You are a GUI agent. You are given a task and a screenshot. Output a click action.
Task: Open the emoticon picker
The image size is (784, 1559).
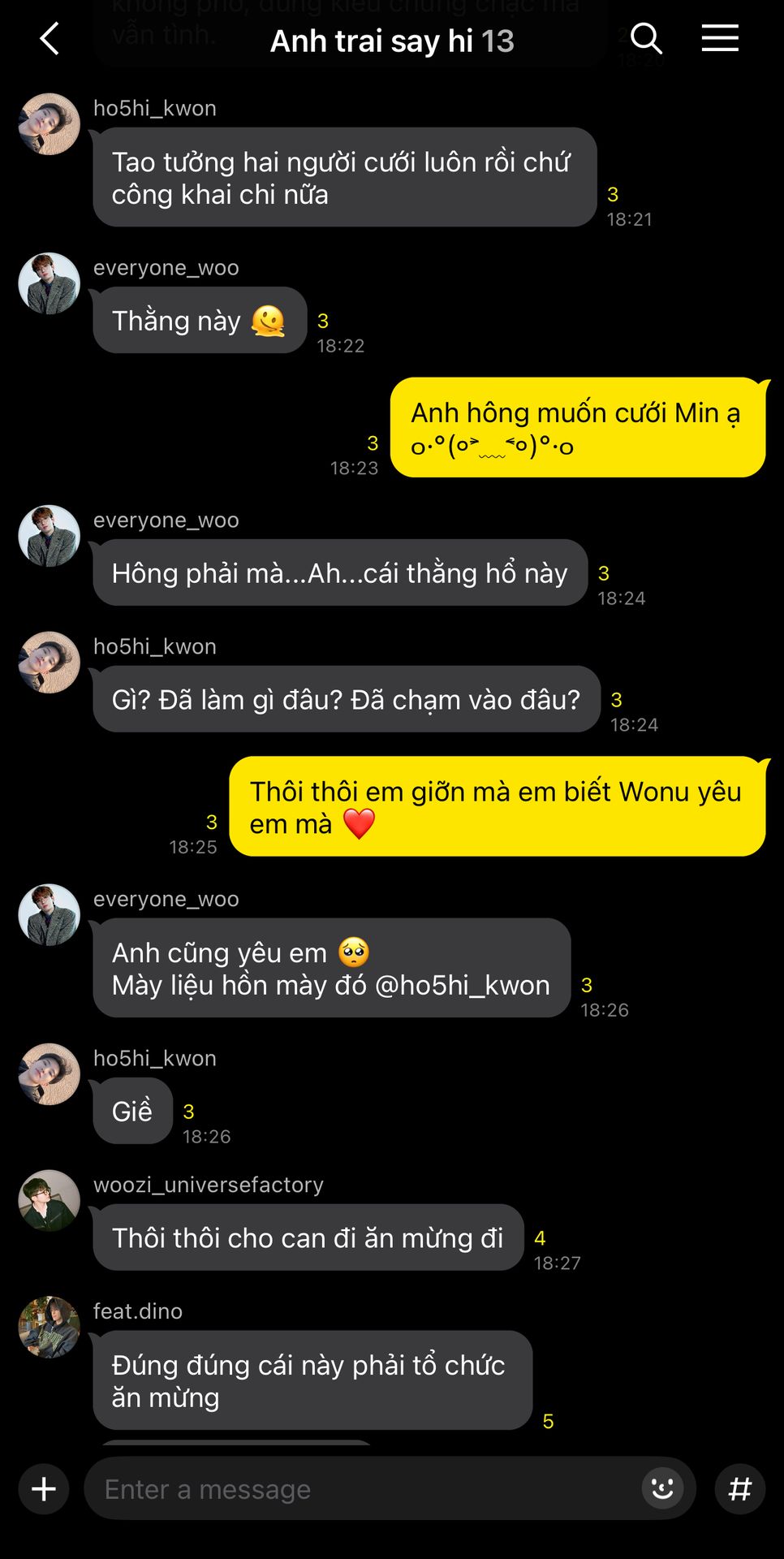click(x=662, y=1488)
